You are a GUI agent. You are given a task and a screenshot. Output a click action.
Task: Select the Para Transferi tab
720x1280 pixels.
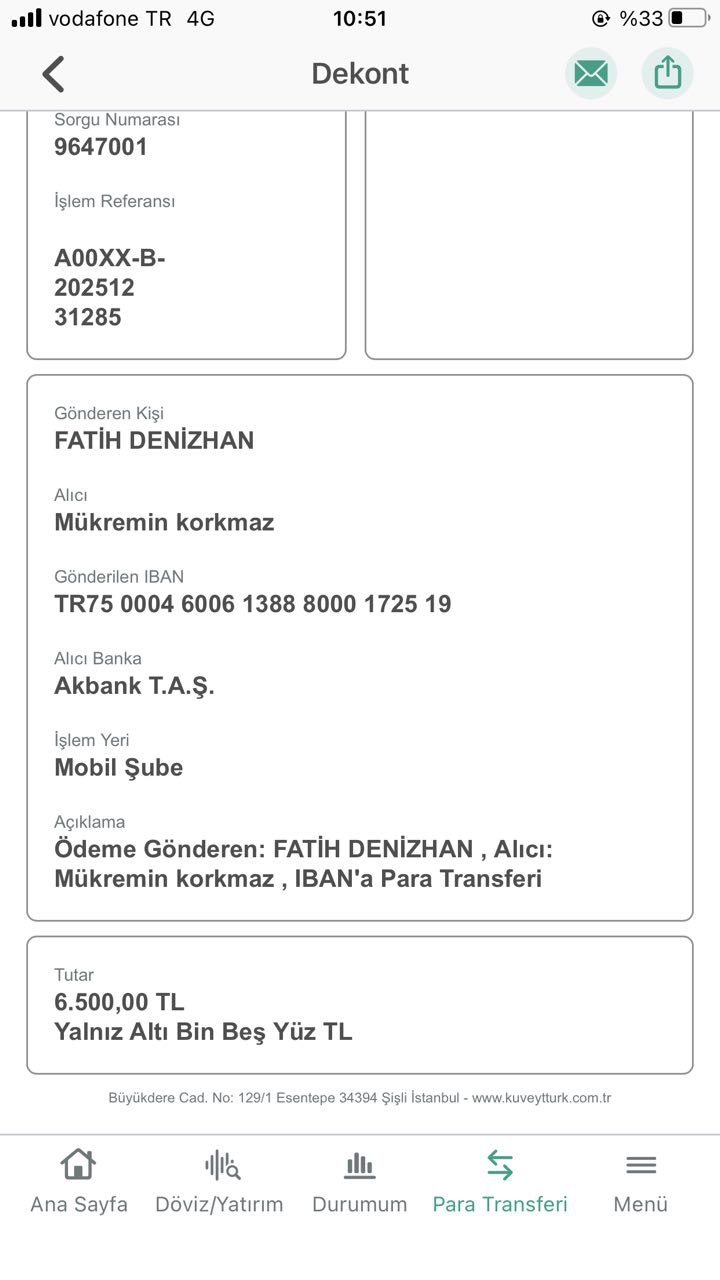point(500,1182)
